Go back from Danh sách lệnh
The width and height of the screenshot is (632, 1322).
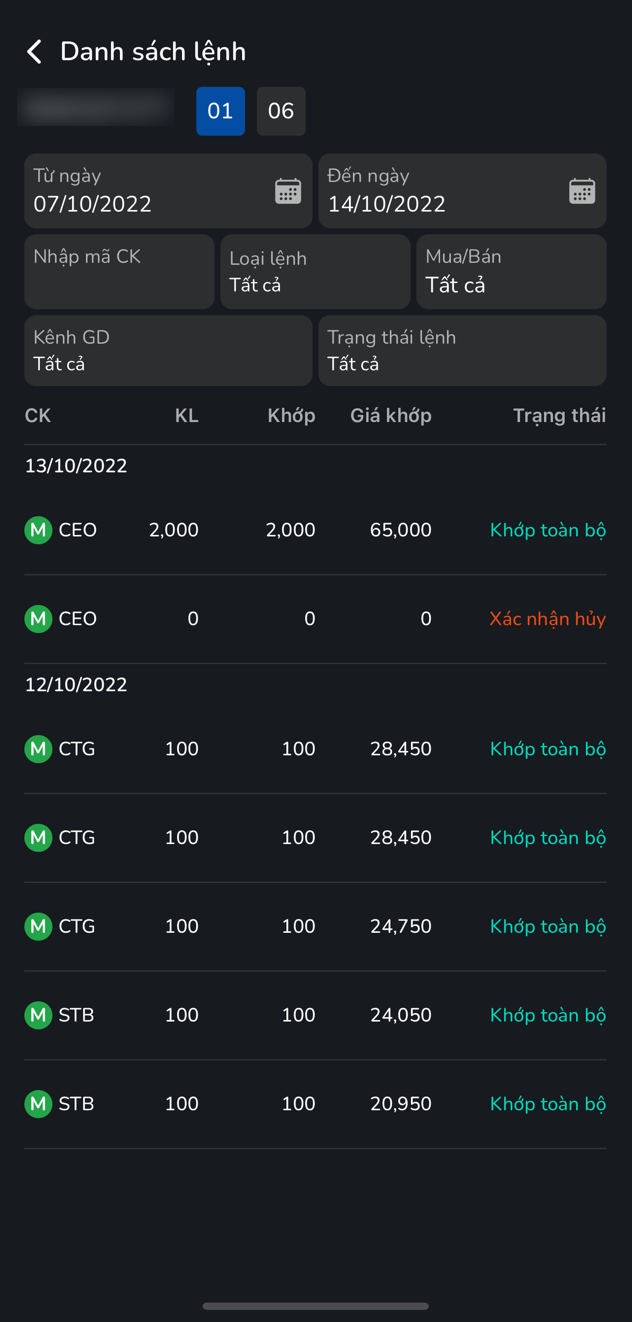pos(34,52)
